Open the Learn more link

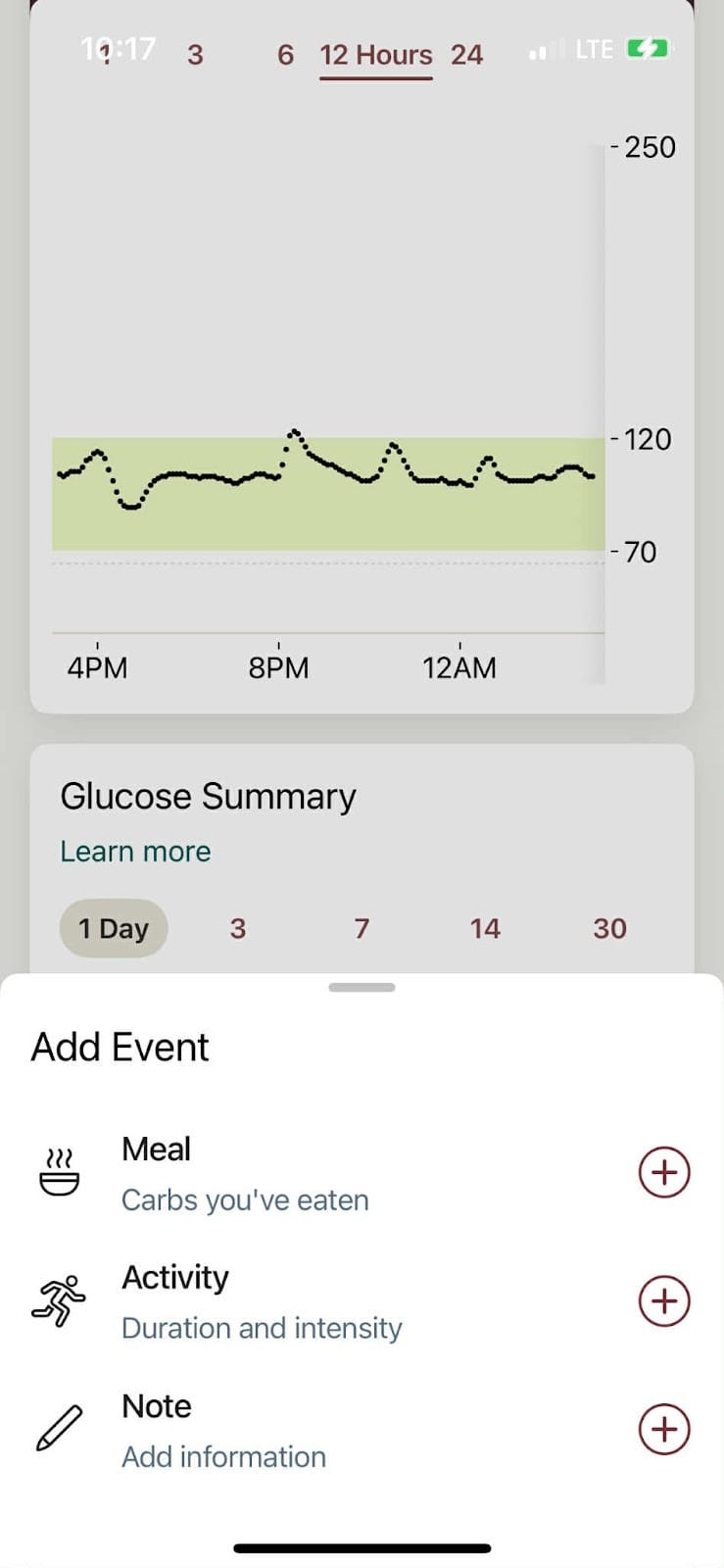pyautogui.click(x=135, y=851)
